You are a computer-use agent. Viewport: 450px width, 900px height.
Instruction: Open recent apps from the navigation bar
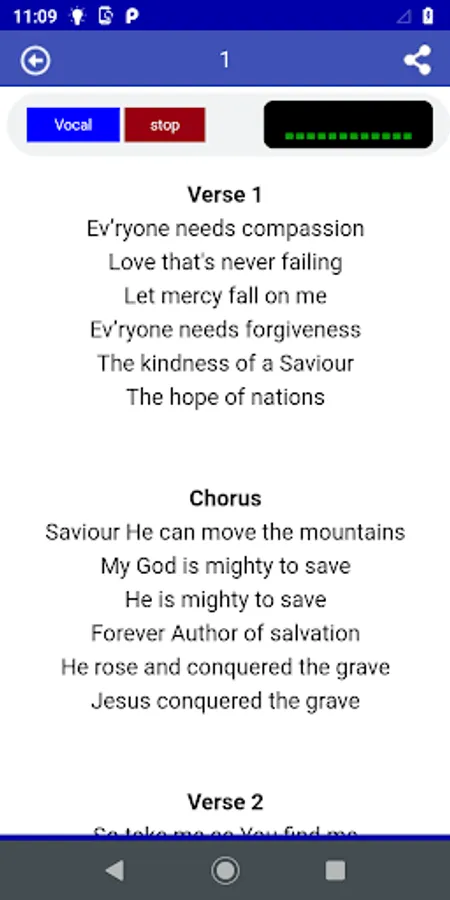(x=335, y=871)
